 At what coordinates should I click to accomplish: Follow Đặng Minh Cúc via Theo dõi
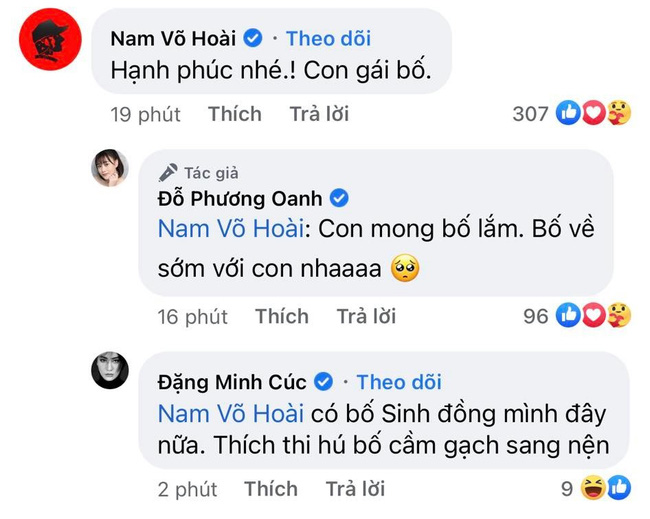pyautogui.click(x=398, y=382)
